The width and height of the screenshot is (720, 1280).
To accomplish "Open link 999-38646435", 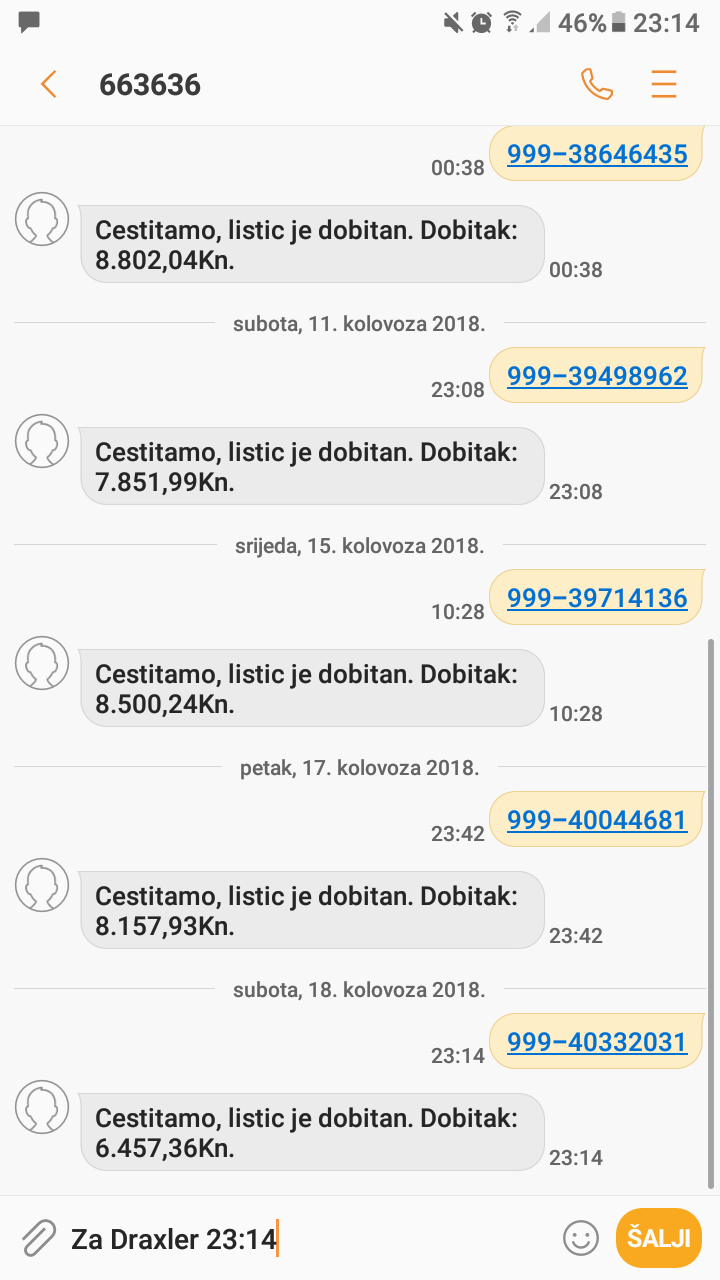I will point(597,154).
